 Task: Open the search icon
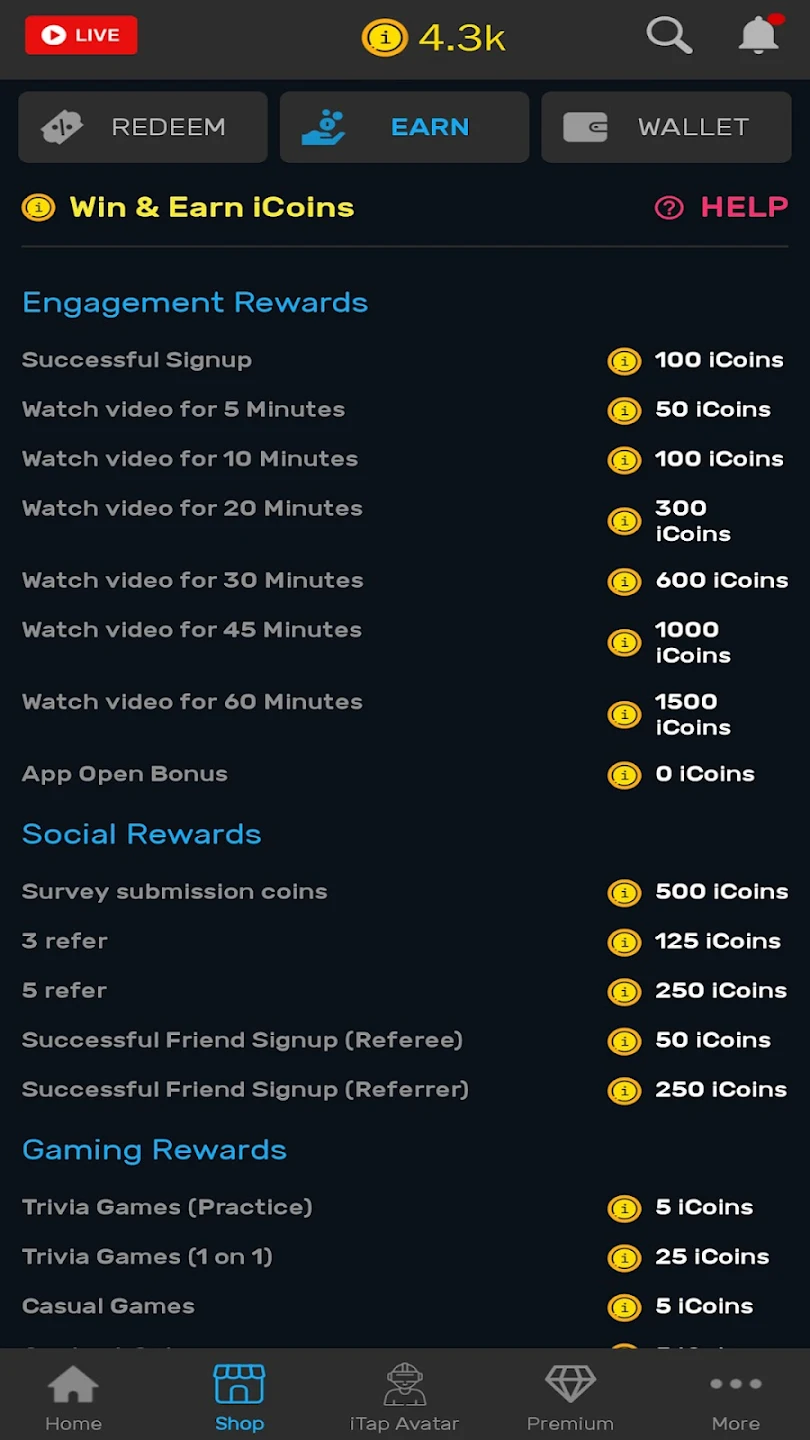(669, 36)
